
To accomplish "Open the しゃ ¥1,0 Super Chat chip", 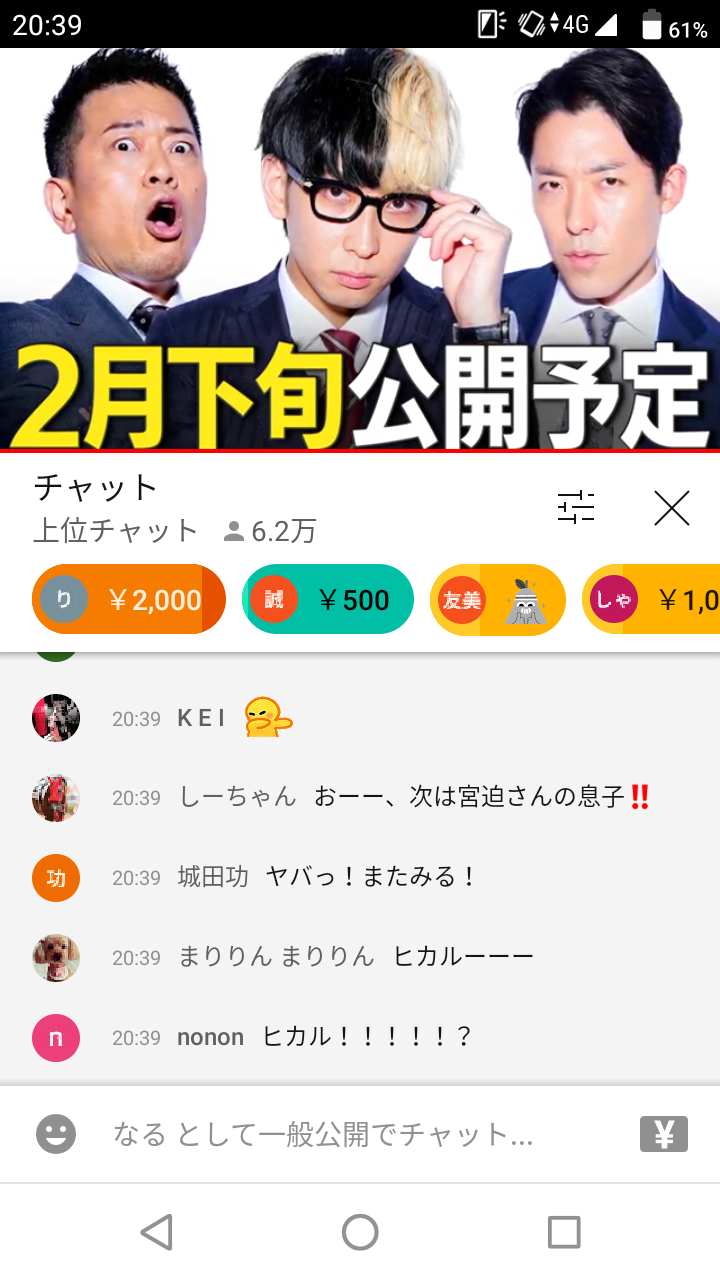I will 651,599.
